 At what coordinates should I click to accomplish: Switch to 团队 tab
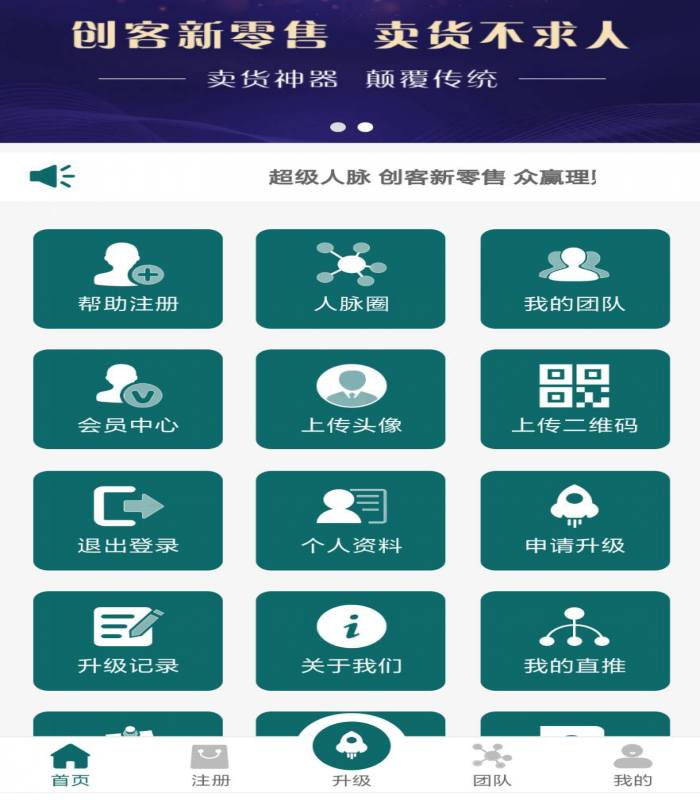pyautogui.click(x=491, y=766)
